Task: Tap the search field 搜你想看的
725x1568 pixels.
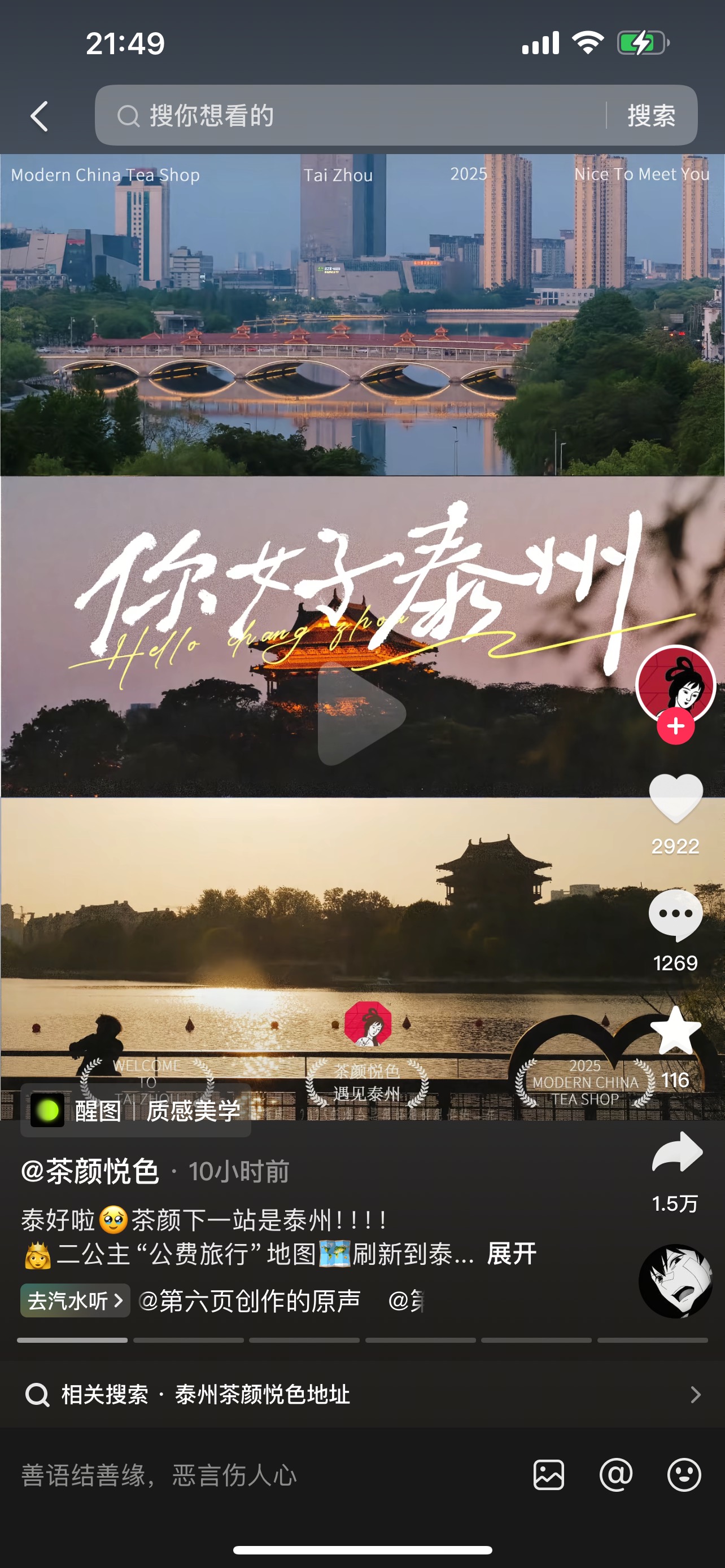Action: [x=350, y=115]
